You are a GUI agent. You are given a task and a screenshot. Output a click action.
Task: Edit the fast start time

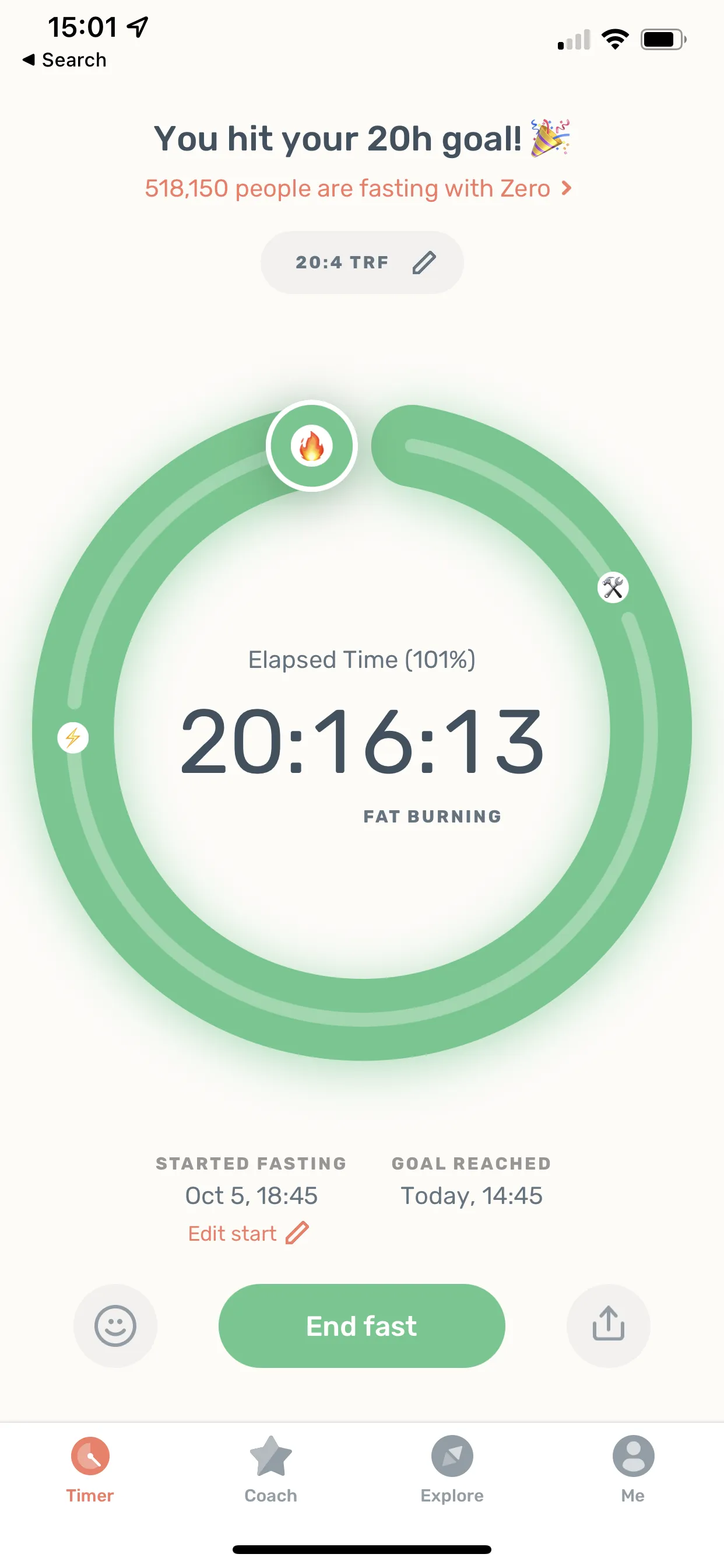coord(248,1233)
